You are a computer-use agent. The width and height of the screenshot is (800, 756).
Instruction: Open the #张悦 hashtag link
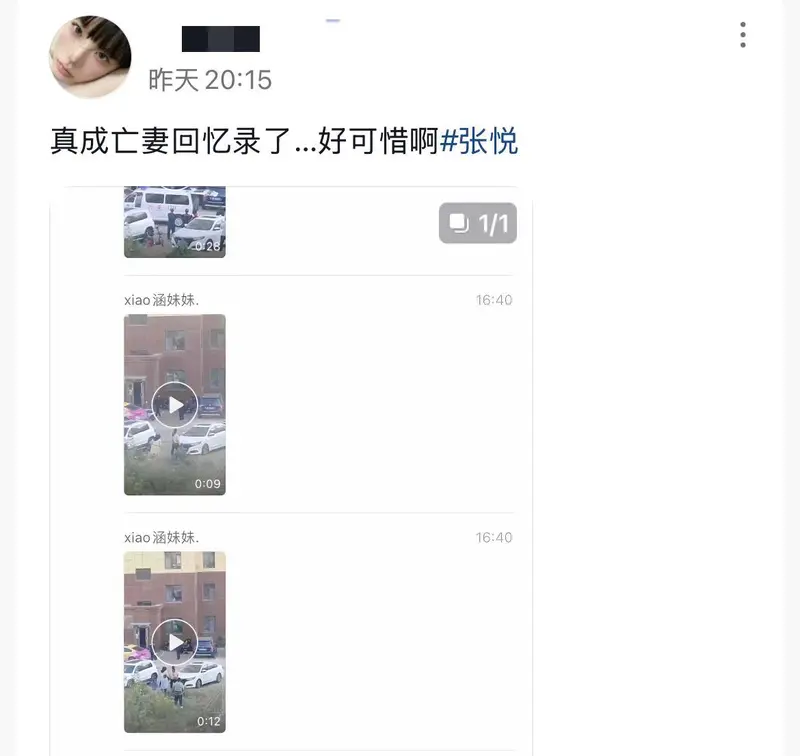(x=480, y=141)
